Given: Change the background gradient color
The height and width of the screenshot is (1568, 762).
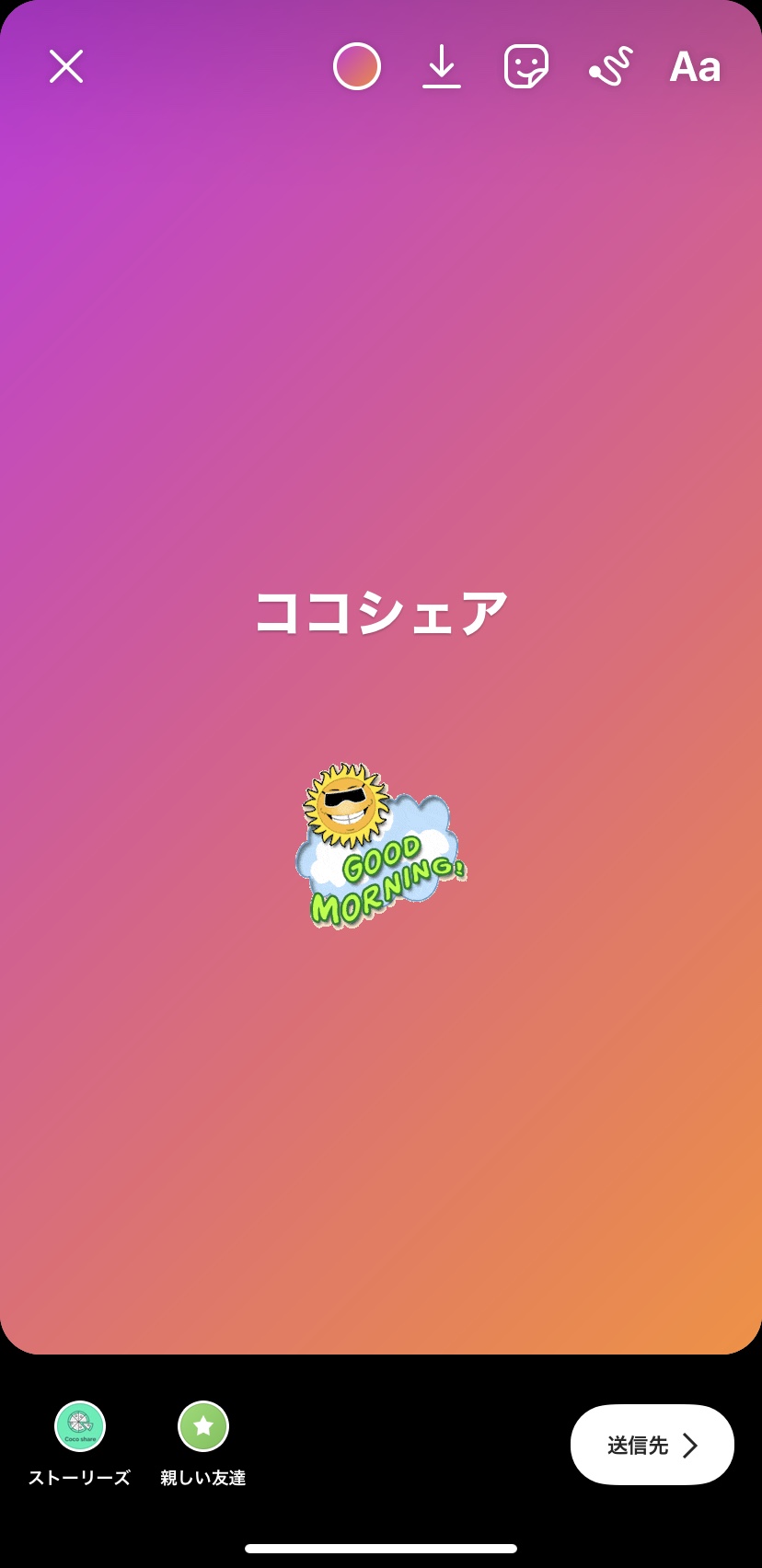Looking at the screenshot, I should click(x=357, y=67).
